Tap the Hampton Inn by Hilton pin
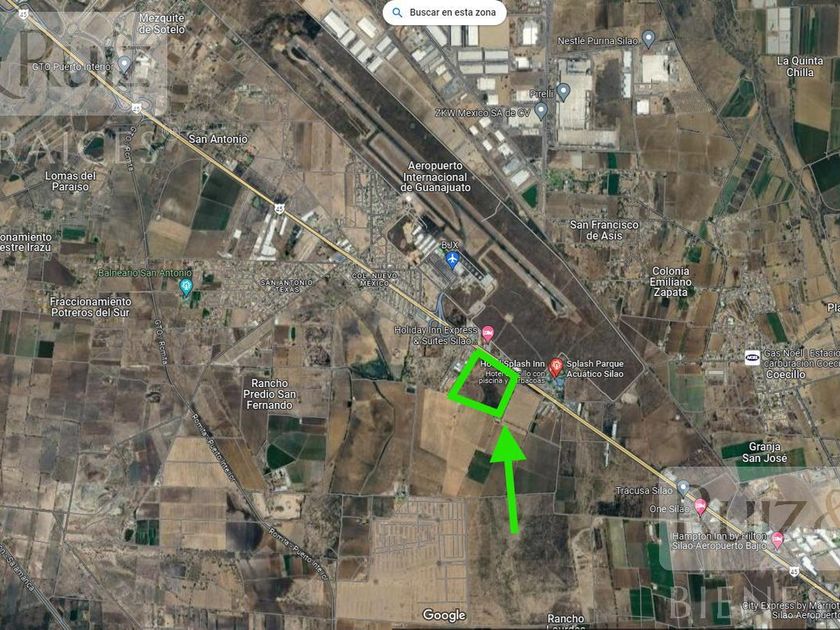The width and height of the screenshot is (840, 630). coord(777,539)
